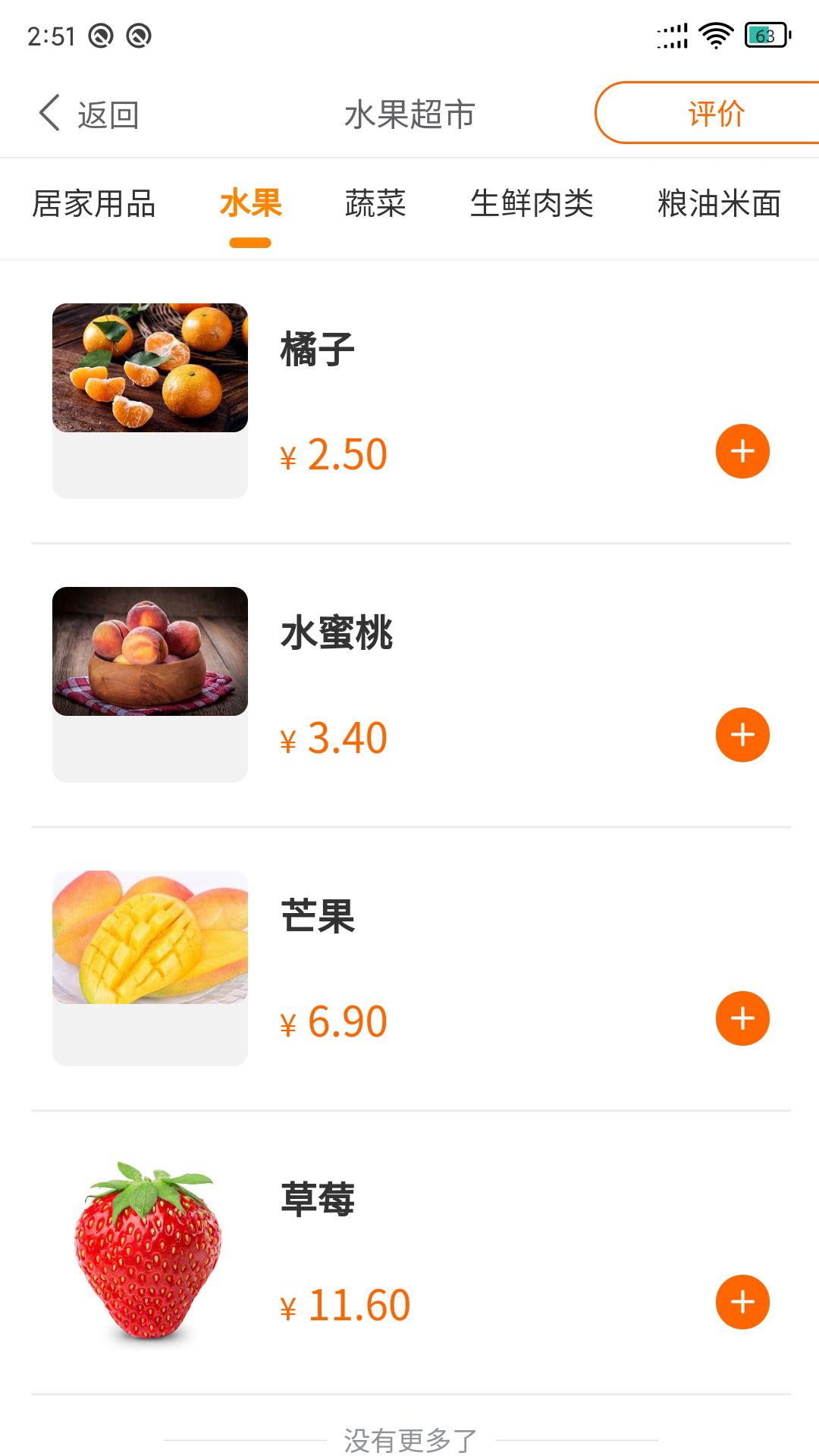This screenshot has width=819, height=1456.
Task: Select the 水果 tab
Action: pos(251,203)
